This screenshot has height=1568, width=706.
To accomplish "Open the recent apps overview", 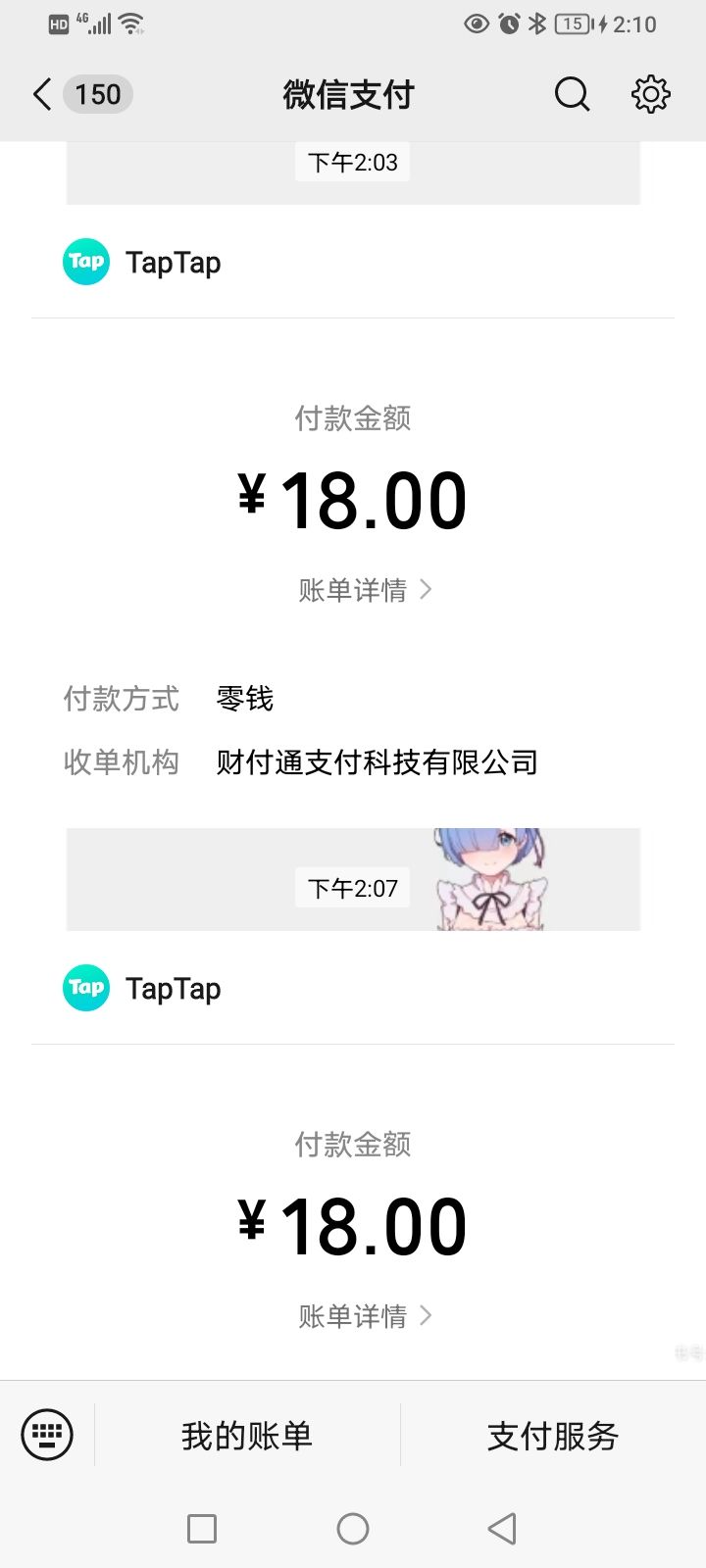I will 202,1528.
